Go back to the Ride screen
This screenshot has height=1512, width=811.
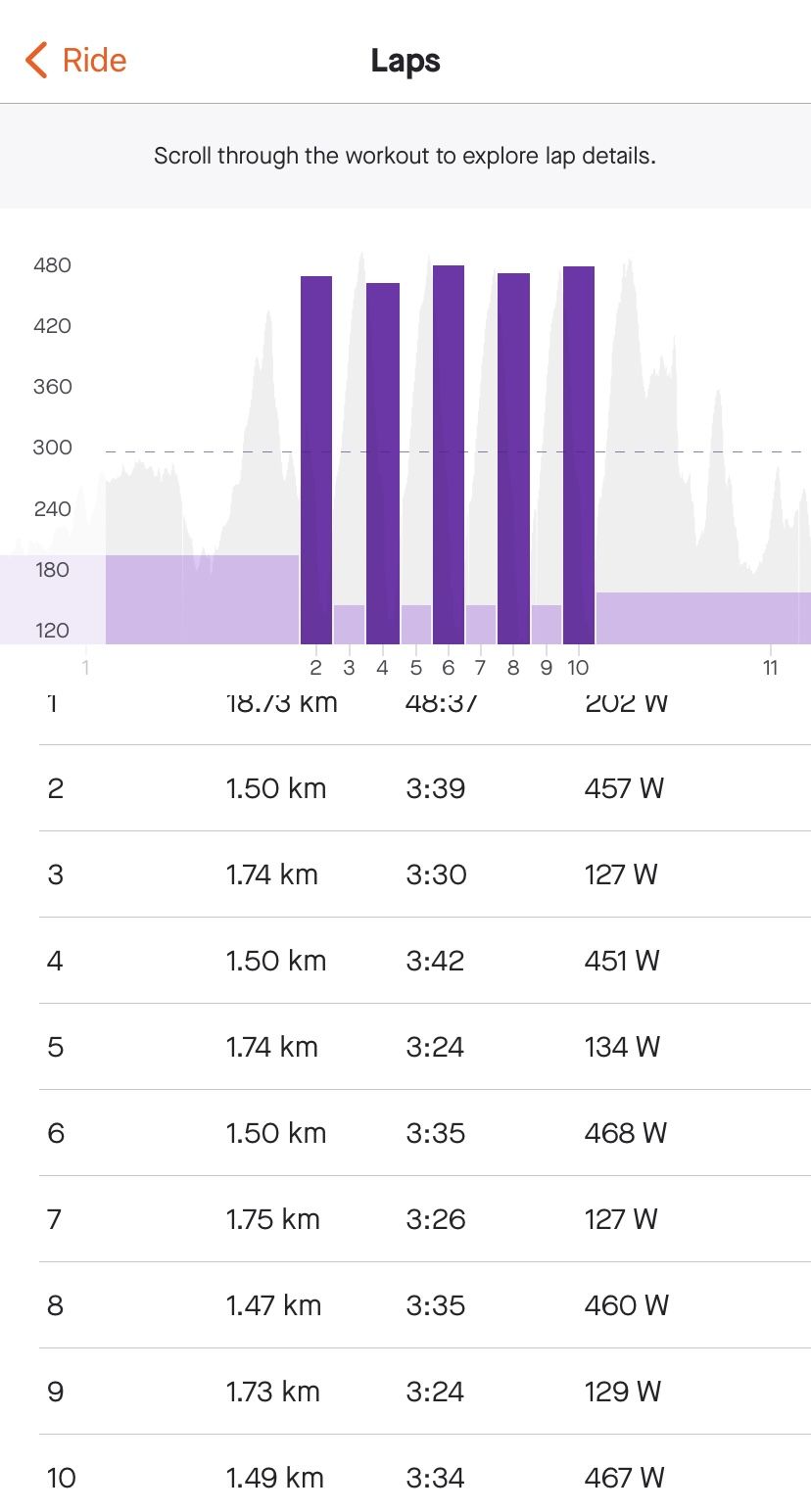coord(76,61)
